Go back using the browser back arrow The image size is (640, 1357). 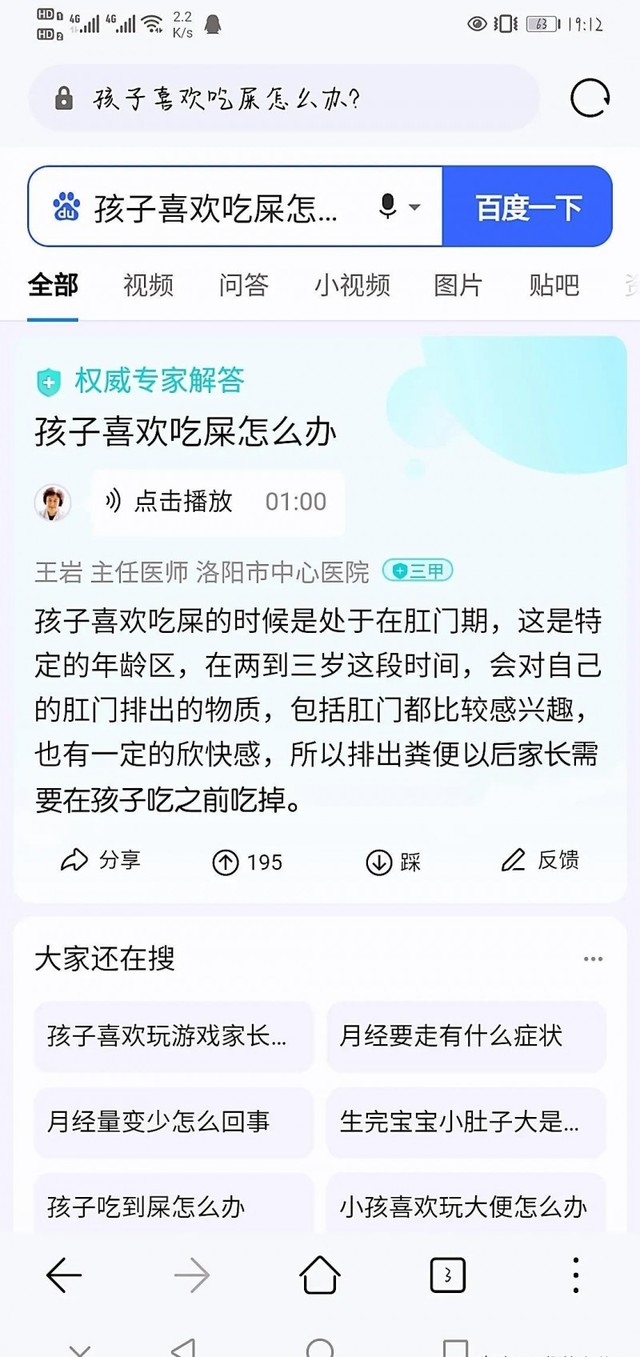64,1275
